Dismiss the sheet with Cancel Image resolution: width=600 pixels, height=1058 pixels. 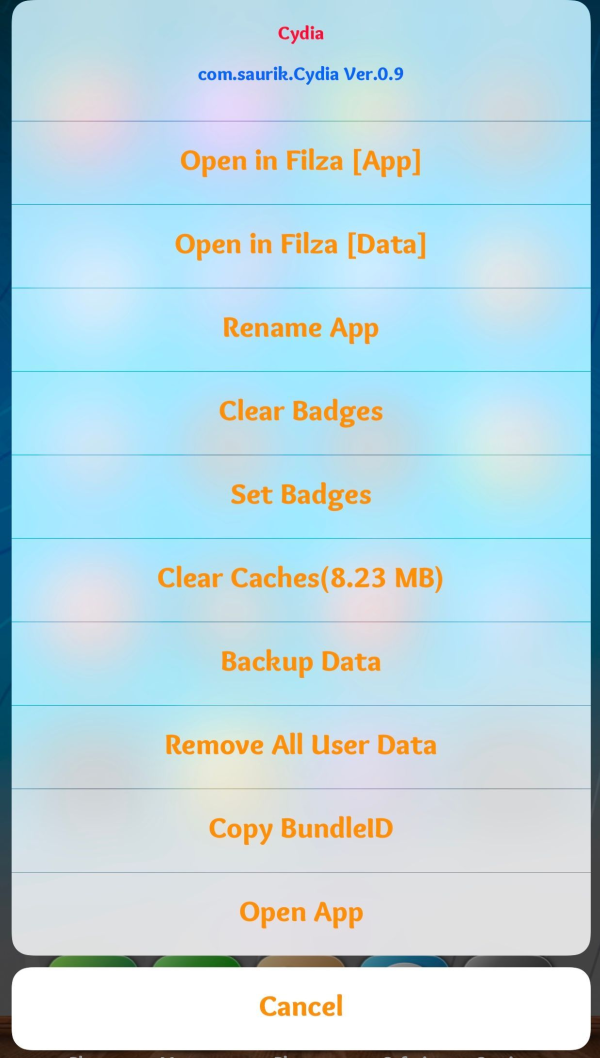pyautogui.click(x=300, y=1007)
